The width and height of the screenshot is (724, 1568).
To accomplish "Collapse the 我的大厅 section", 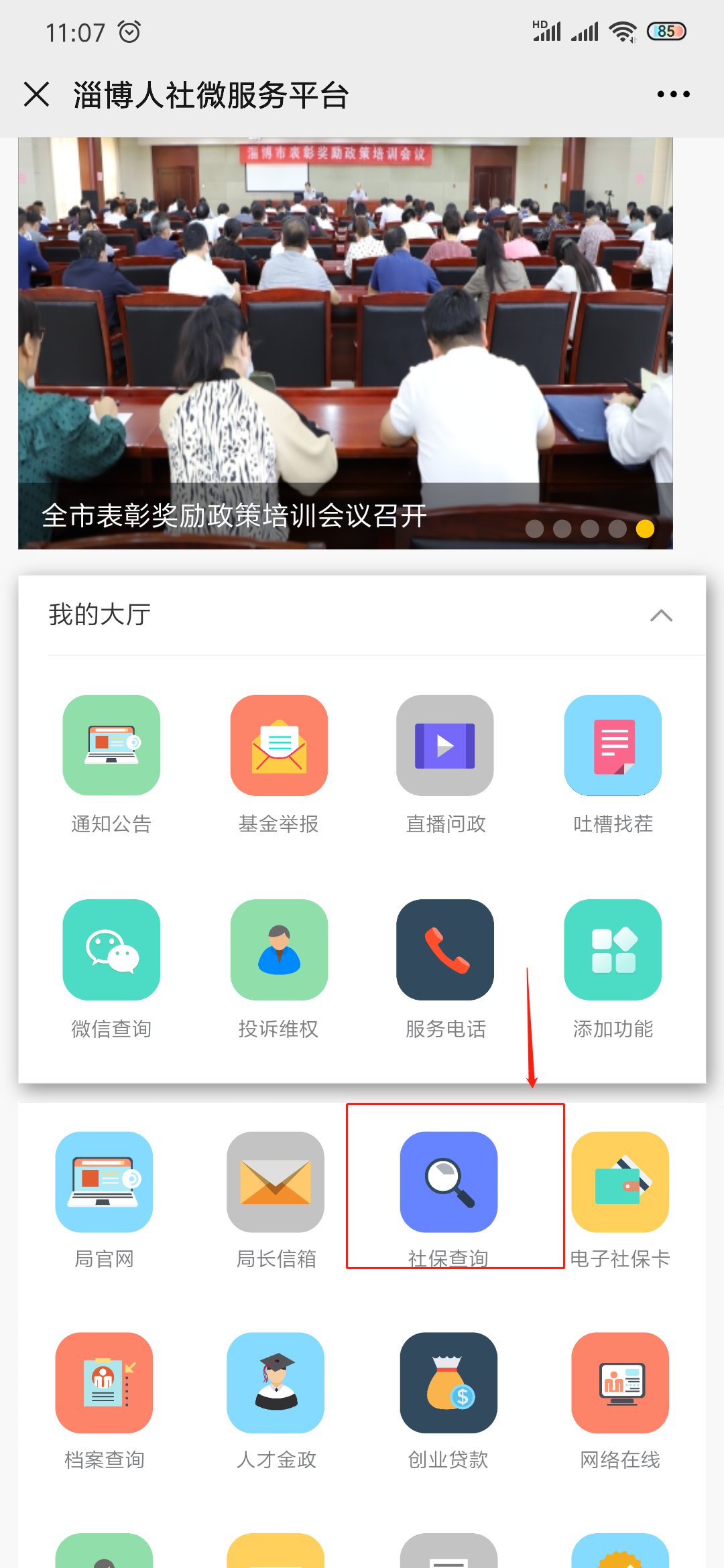I will (x=661, y=615).
